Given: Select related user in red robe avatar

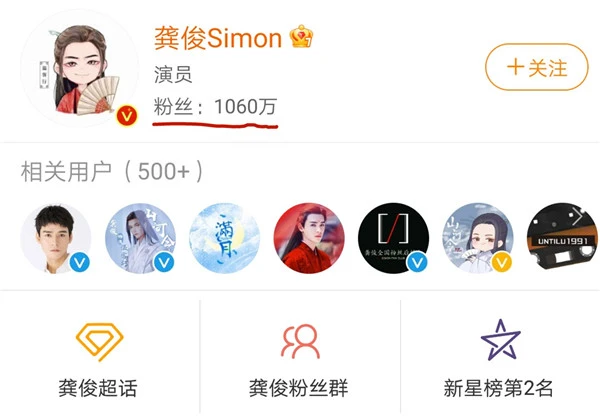Looking at the screenshot, I should coord(308,238).
